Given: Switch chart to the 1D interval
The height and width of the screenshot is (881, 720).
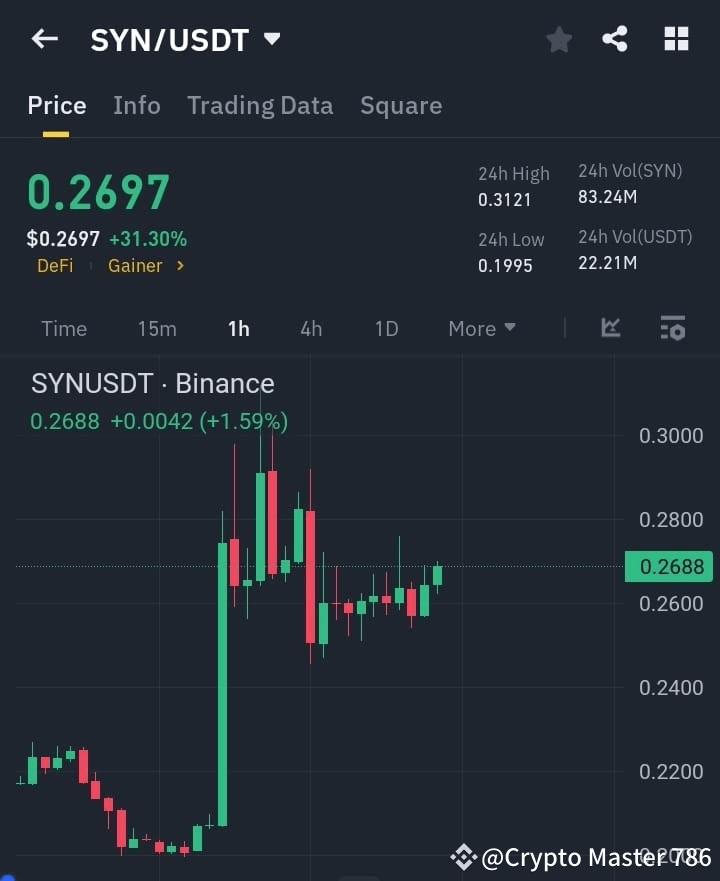Looking at the screenshot, I should pyautogui.click(x=386, y=328).
